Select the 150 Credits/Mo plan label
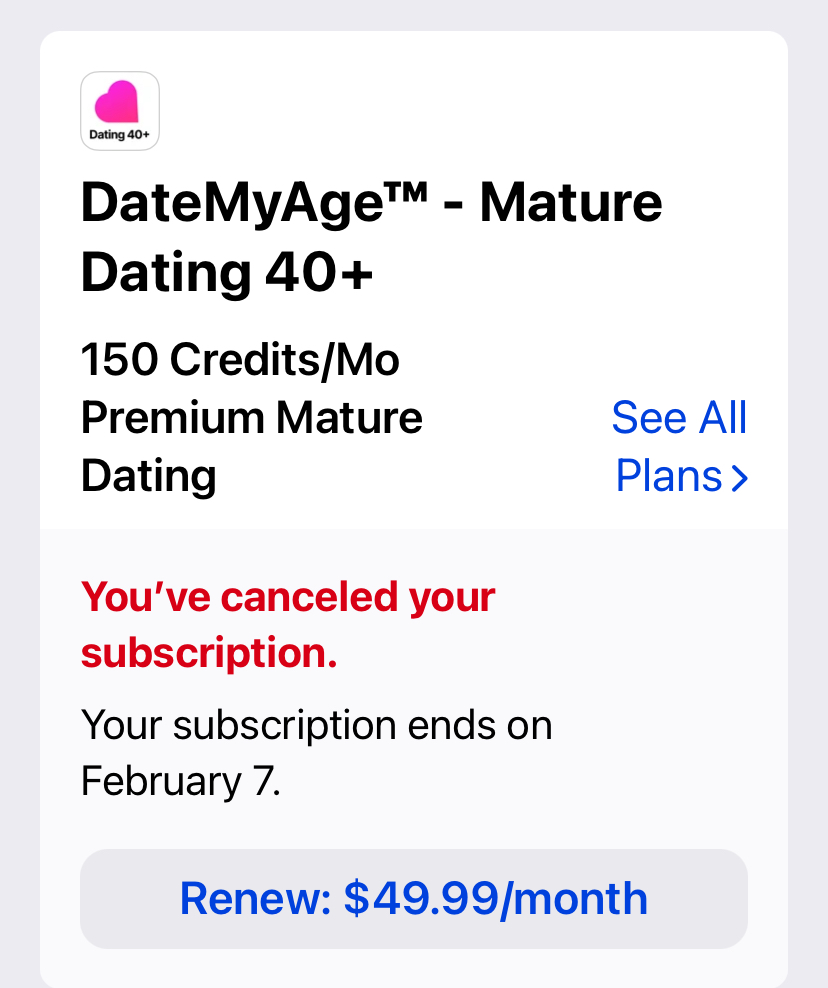 pyautogui.click(x=239, y=359)
